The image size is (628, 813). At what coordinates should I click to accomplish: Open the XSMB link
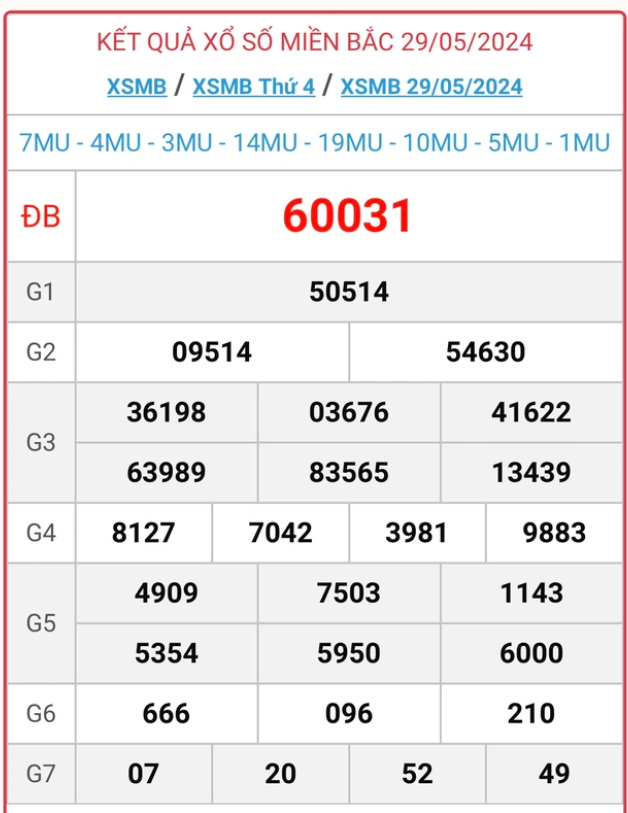136,87
